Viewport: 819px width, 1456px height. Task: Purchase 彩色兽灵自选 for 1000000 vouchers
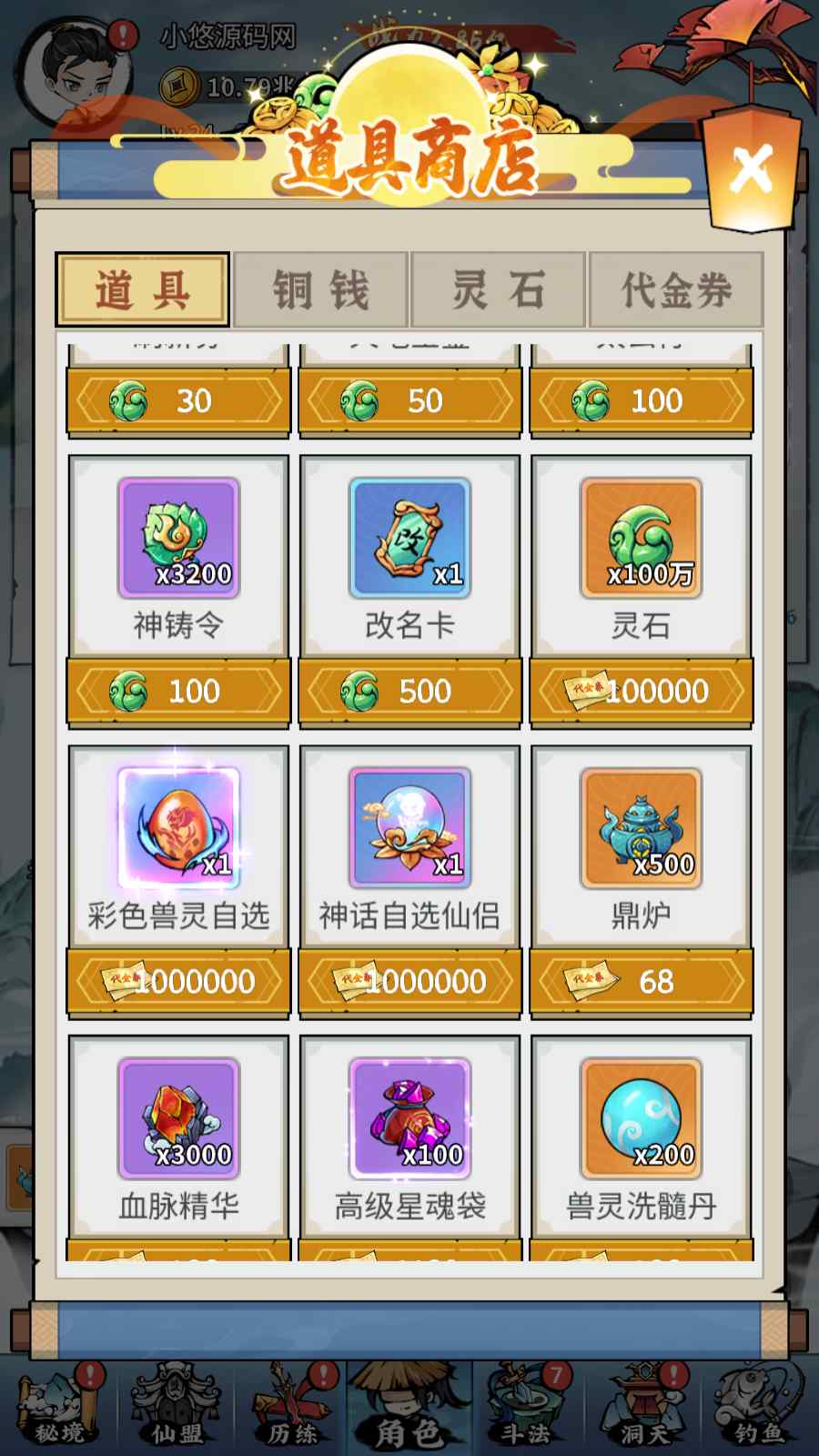178,981
